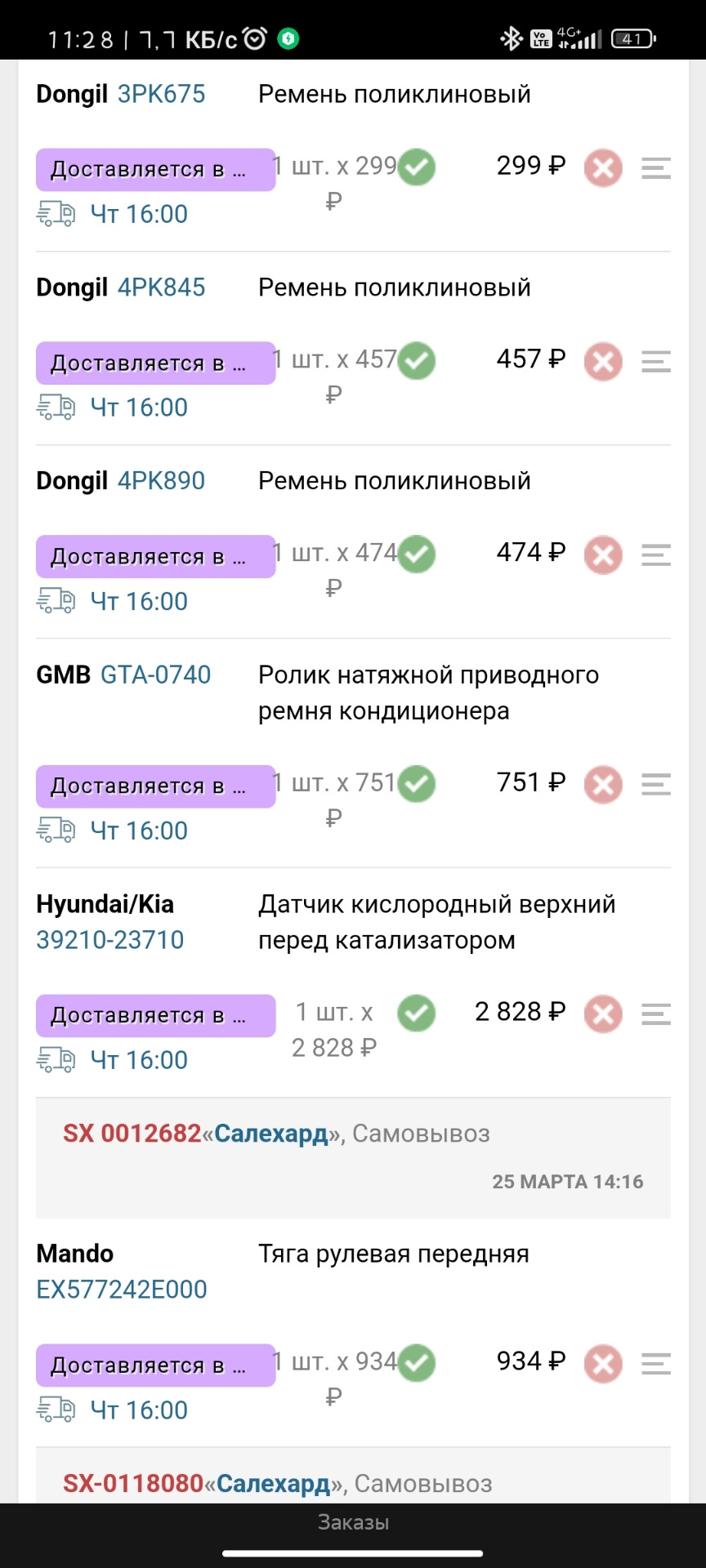This screenshot has height=1568, width=706.
Task: Remove the 457 ₽ belt from order
Action: click(603, 362)
